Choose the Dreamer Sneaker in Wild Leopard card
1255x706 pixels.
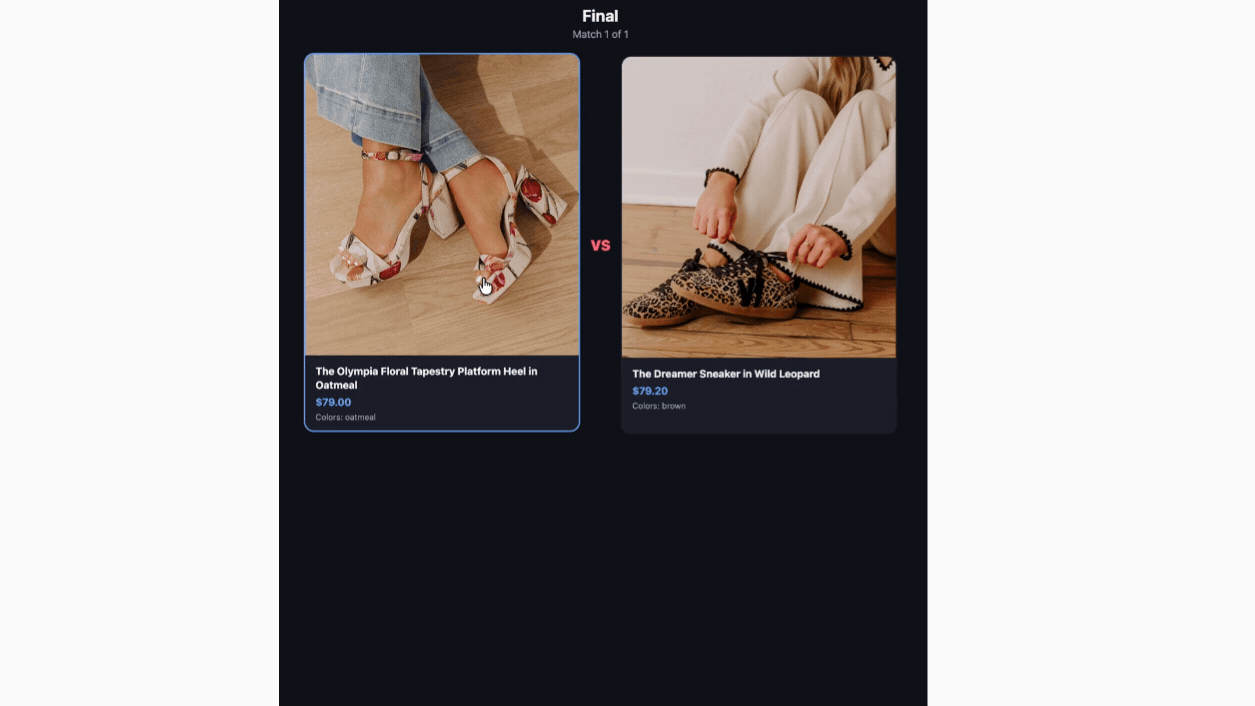759,245
